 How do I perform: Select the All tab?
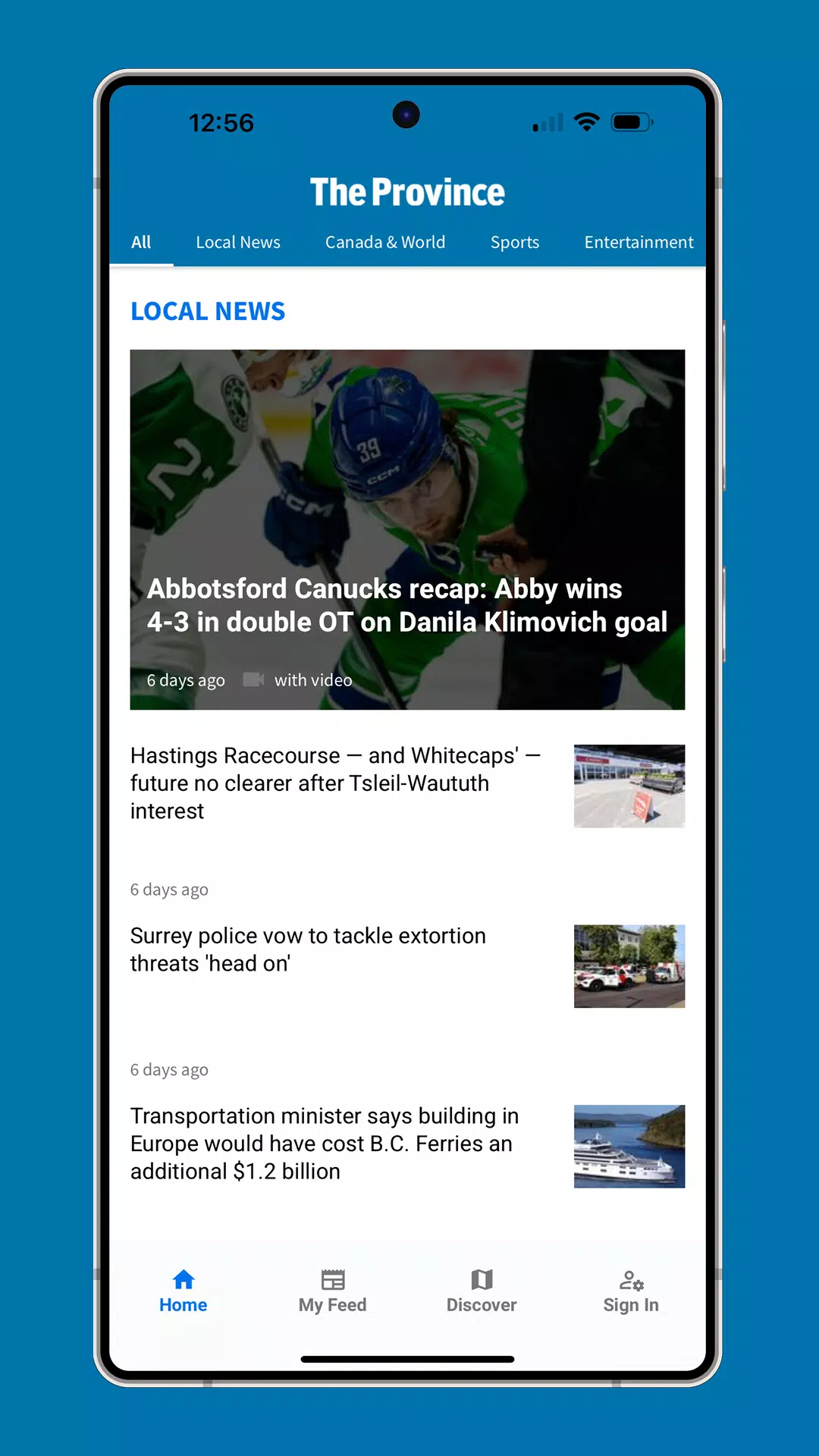pos(141,243)
